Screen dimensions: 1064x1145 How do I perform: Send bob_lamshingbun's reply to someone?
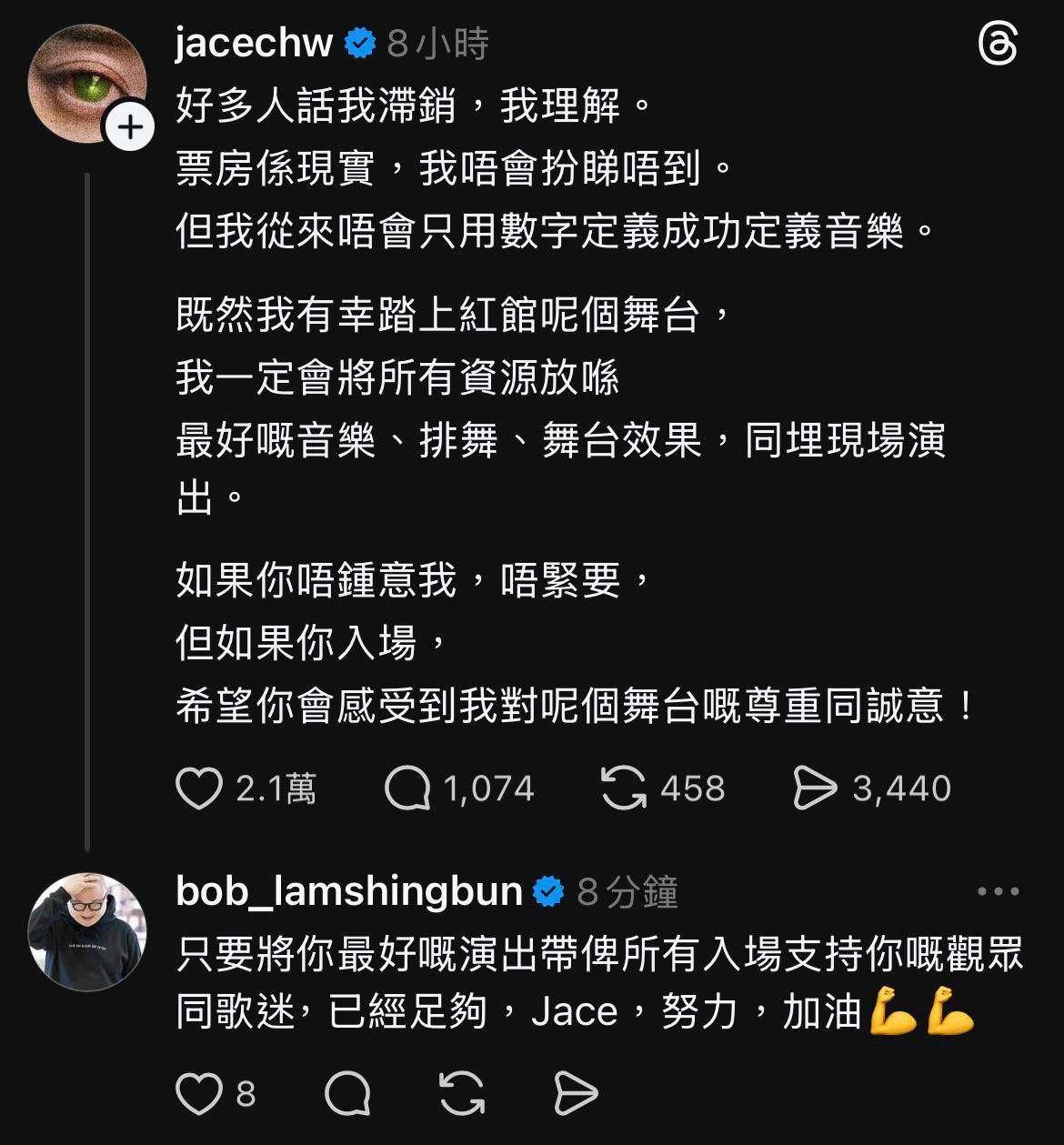[576, 1093]
